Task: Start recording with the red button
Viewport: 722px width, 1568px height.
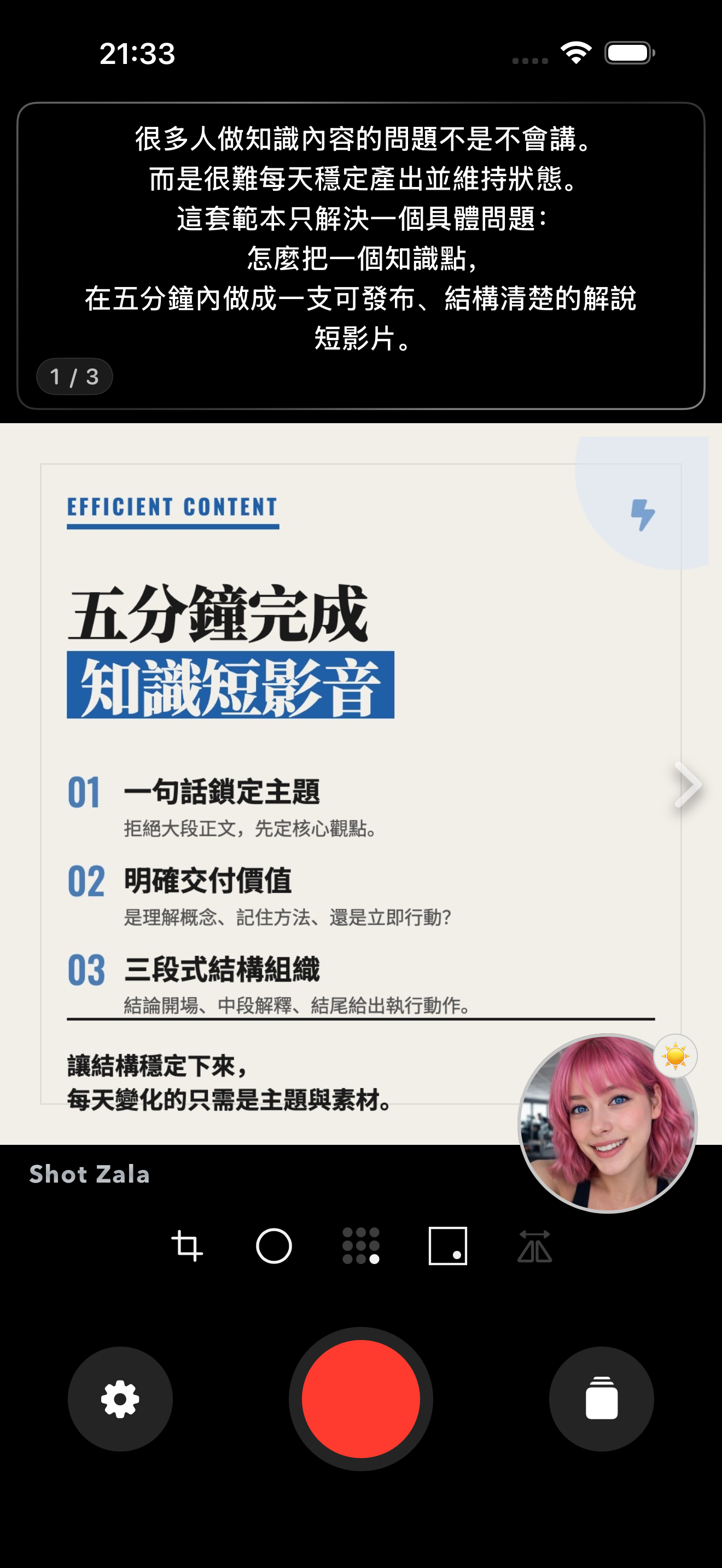Action: pyautogui.click(x=361, y=1398)
